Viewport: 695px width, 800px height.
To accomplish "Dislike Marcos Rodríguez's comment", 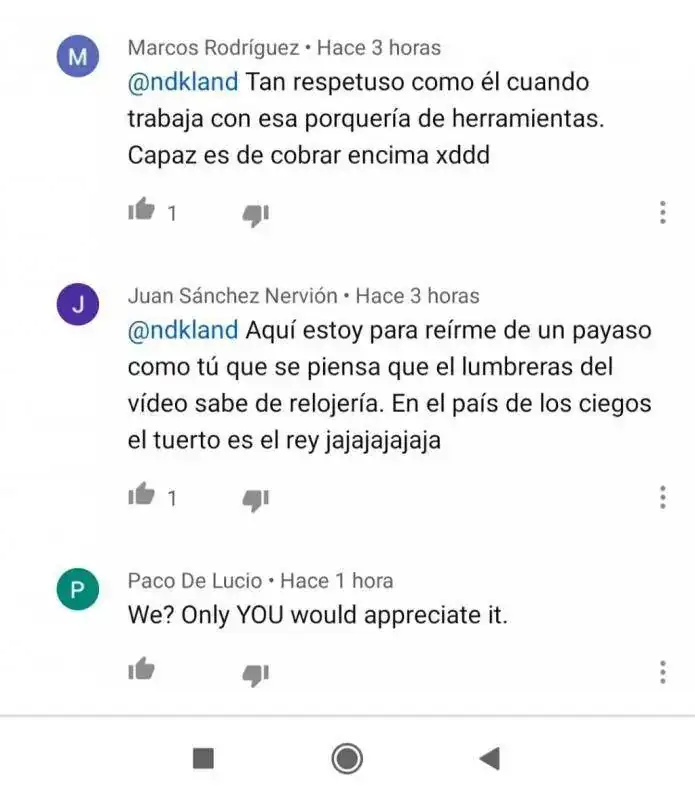I will (256, 213).
